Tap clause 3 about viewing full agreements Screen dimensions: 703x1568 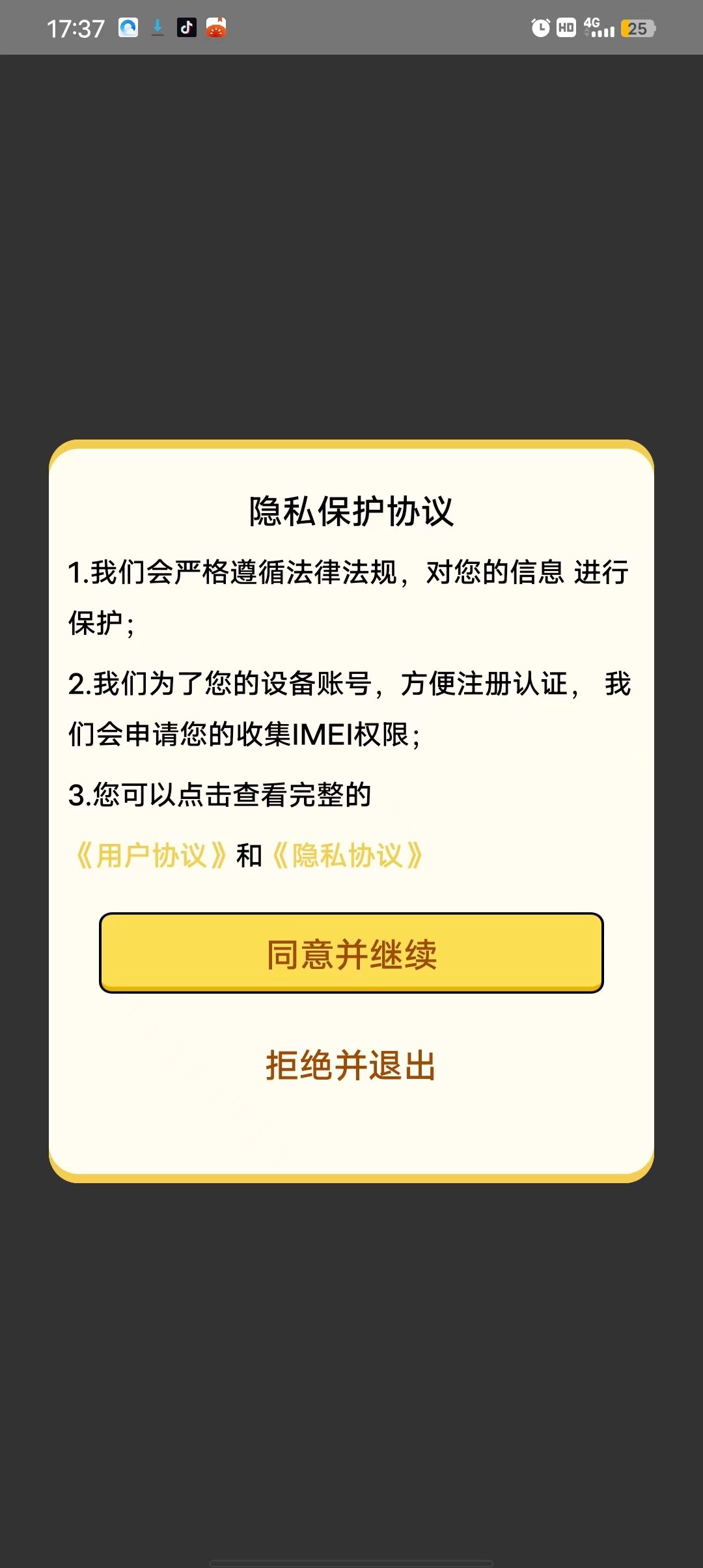[x=221, y=794]
